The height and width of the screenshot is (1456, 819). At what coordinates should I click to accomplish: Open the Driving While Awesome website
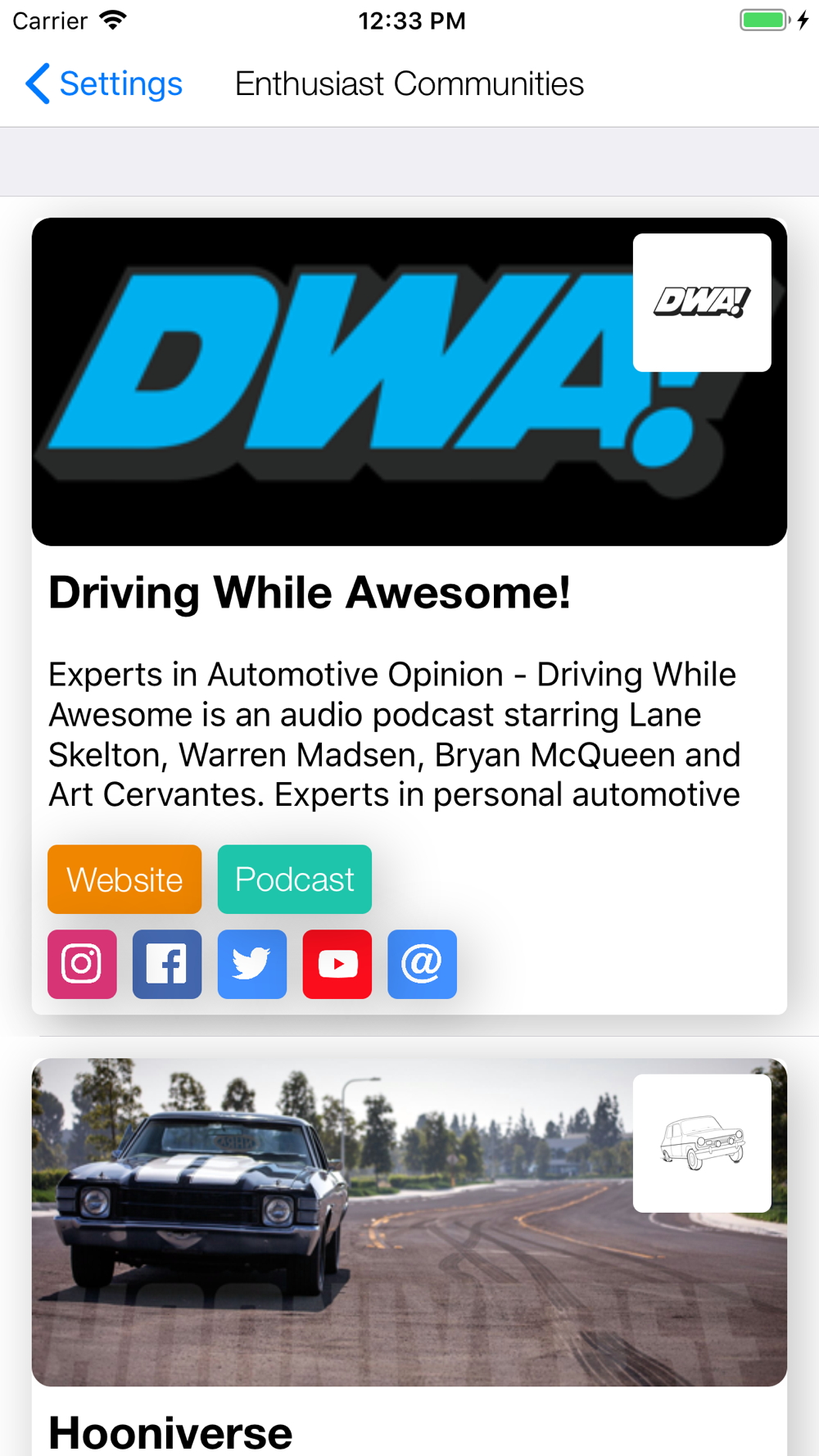point(124,879)
